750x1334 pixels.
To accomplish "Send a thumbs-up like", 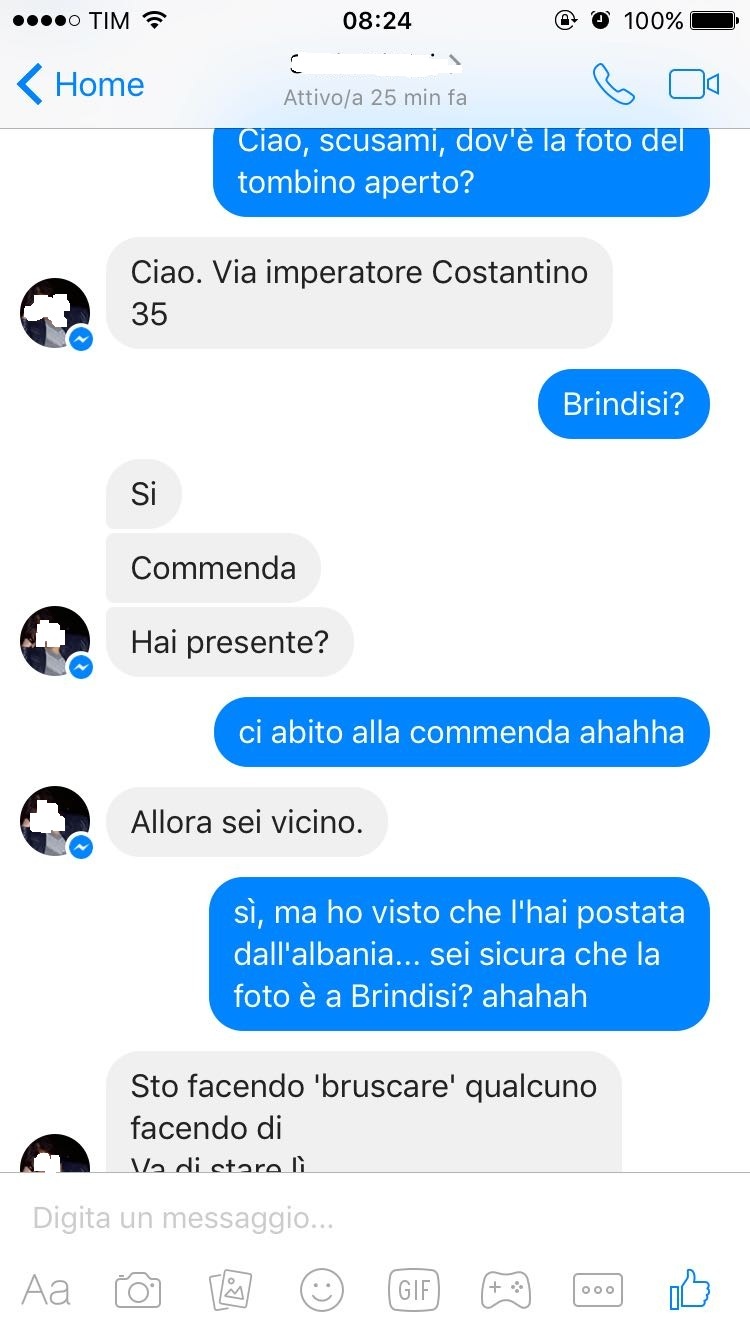I will click(x=690, y=1290).
